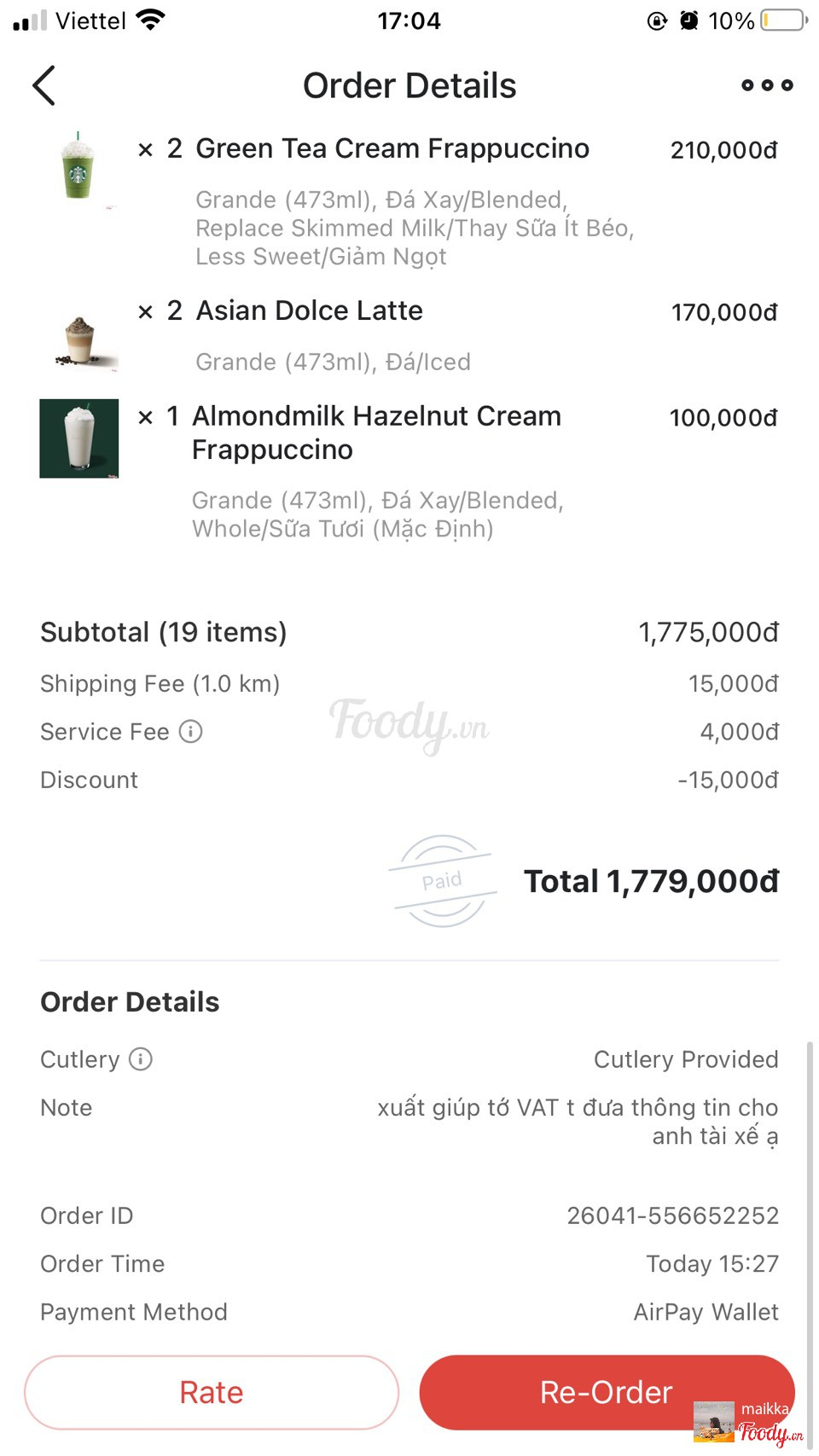819x1456 pixels.
Task: Open the three-dot overflow menu
Action: [766, 85]
